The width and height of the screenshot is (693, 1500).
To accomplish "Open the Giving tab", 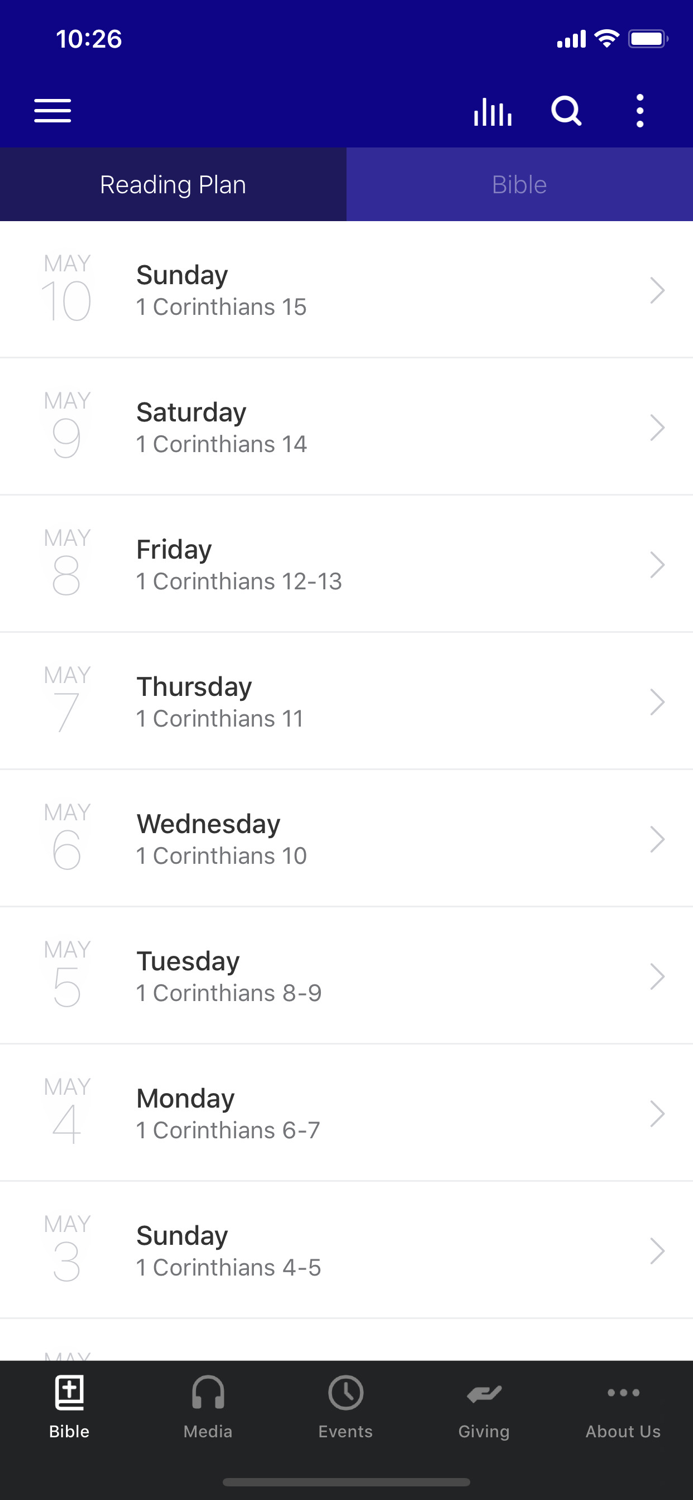I will 484,1407.
